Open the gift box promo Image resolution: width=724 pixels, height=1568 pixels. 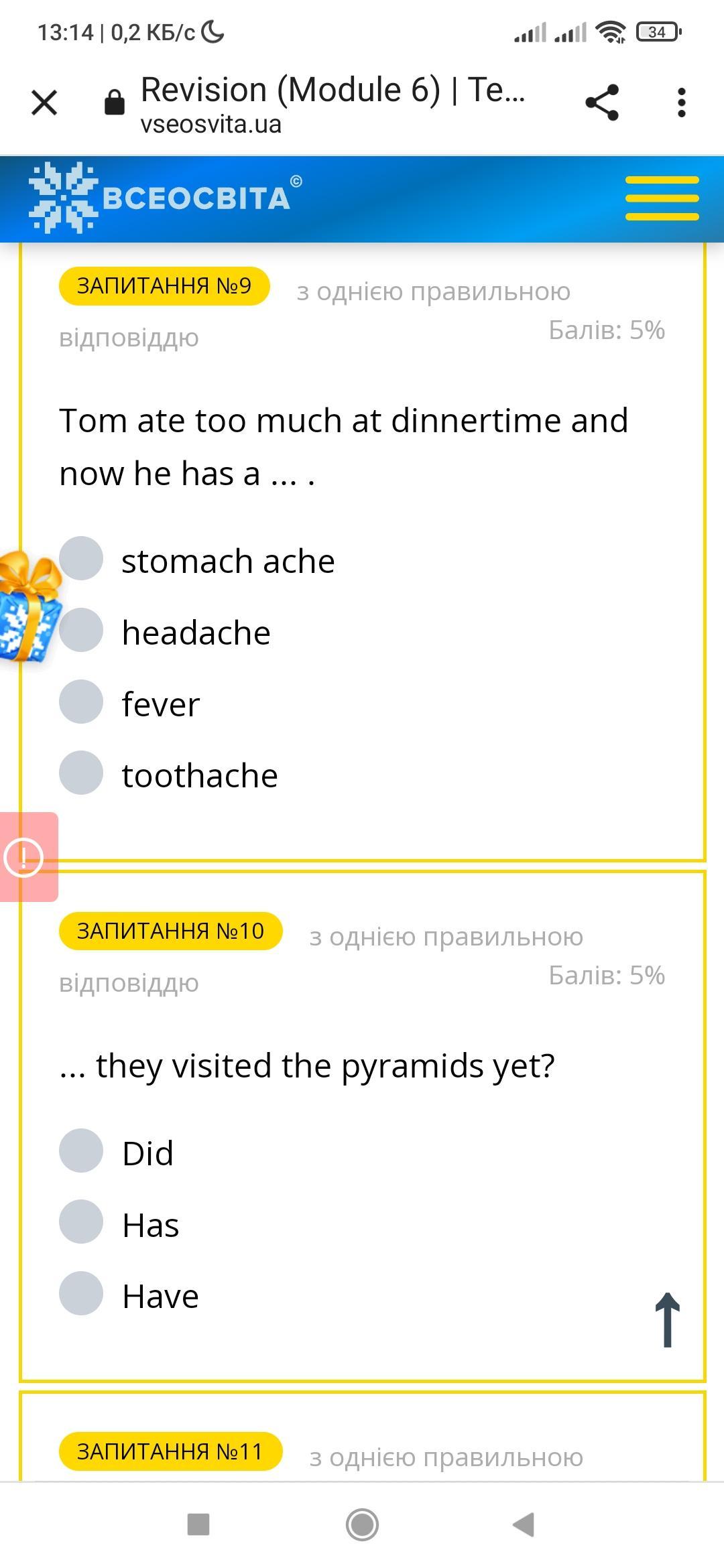(27, 607)
